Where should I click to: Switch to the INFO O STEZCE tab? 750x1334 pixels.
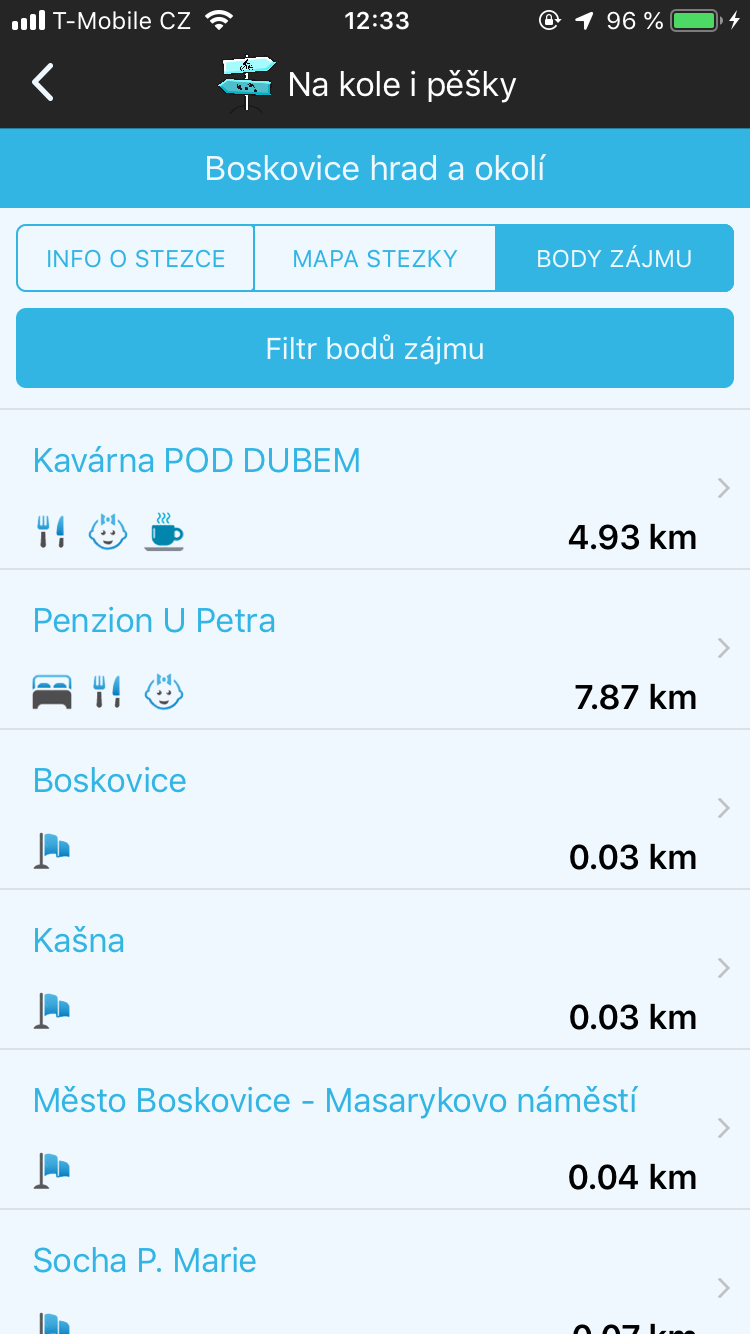click(136, 258)
